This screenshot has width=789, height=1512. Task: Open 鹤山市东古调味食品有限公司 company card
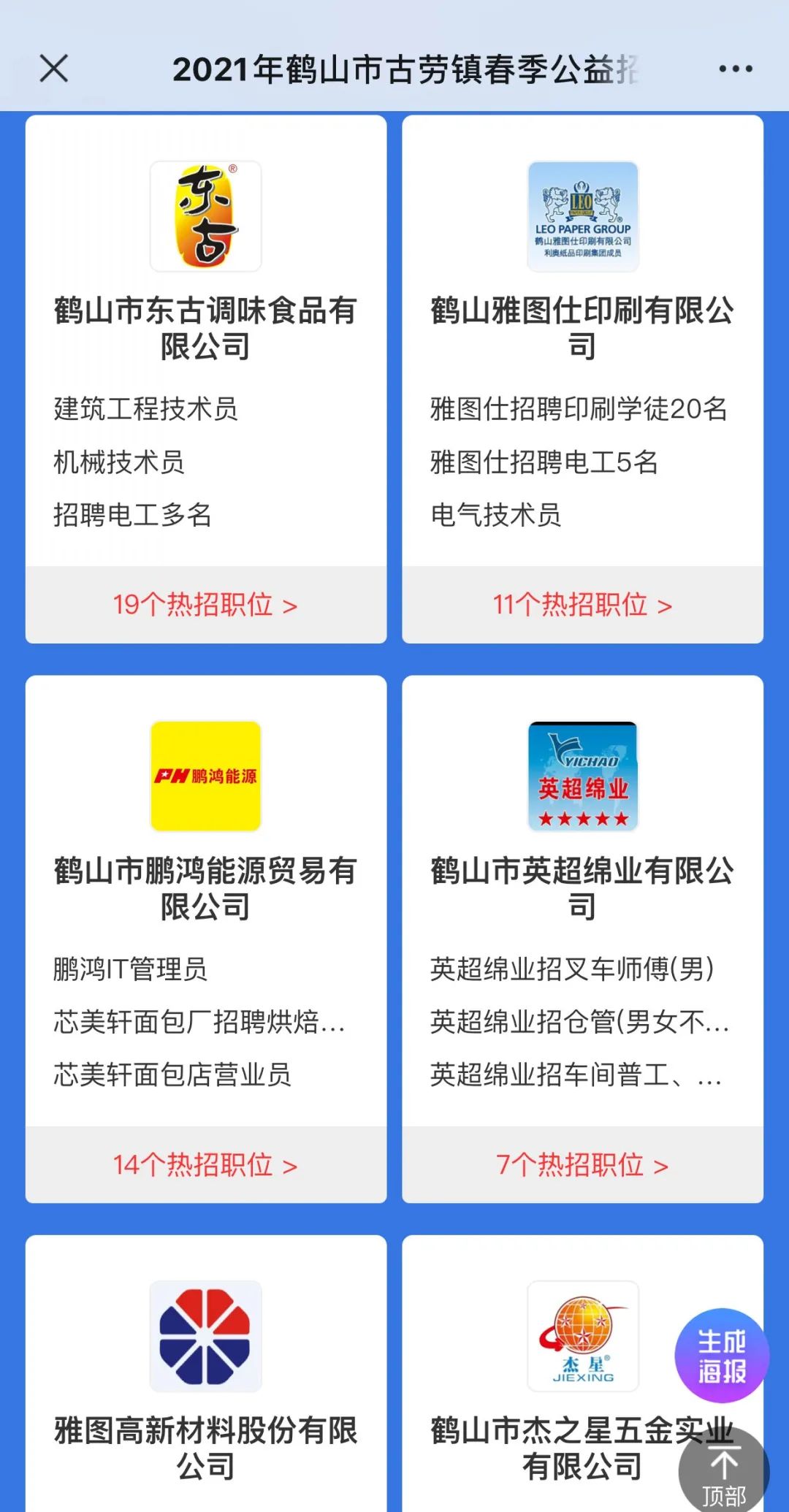205,328
